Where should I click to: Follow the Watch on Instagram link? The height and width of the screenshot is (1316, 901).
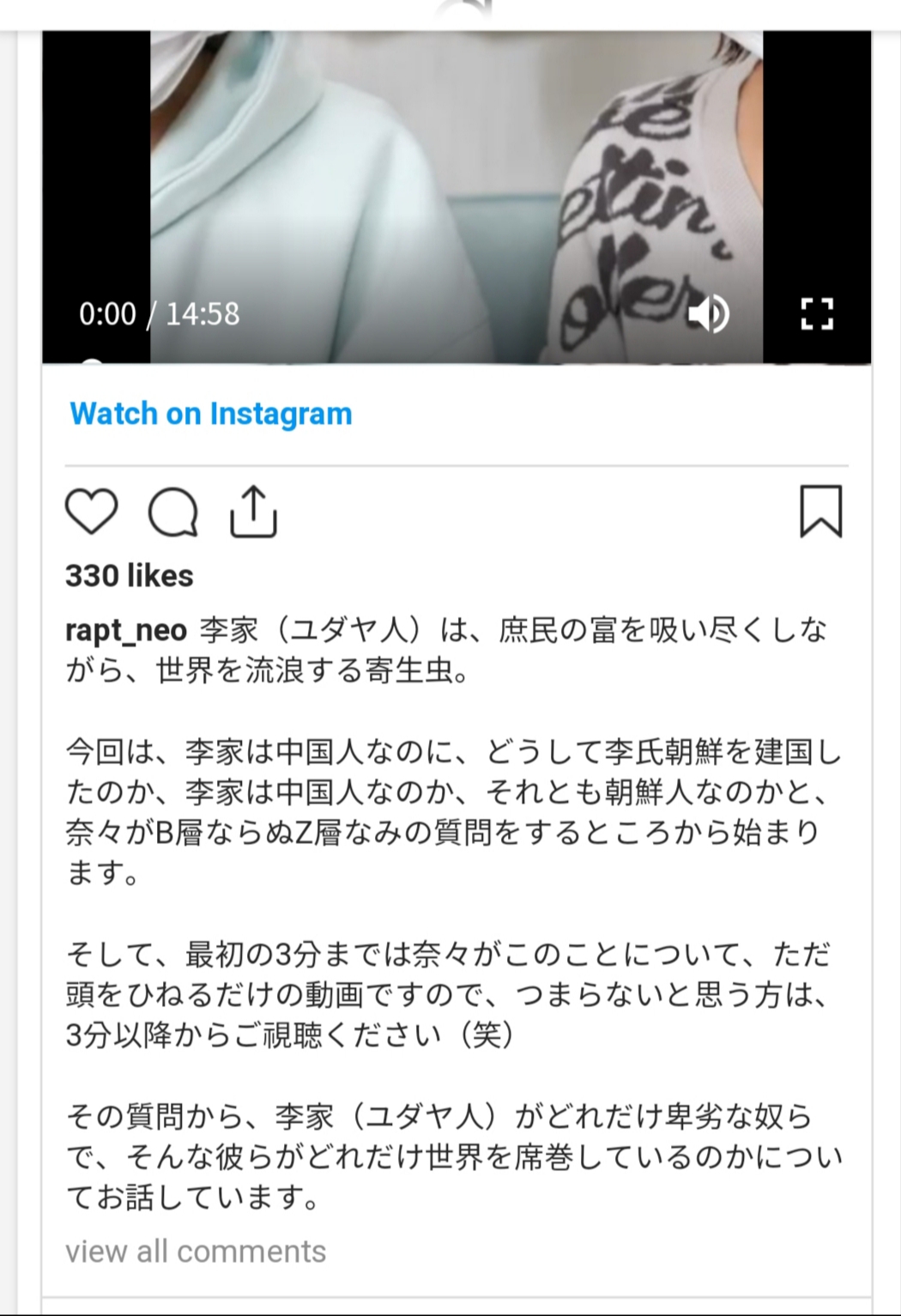pos(211,414)
